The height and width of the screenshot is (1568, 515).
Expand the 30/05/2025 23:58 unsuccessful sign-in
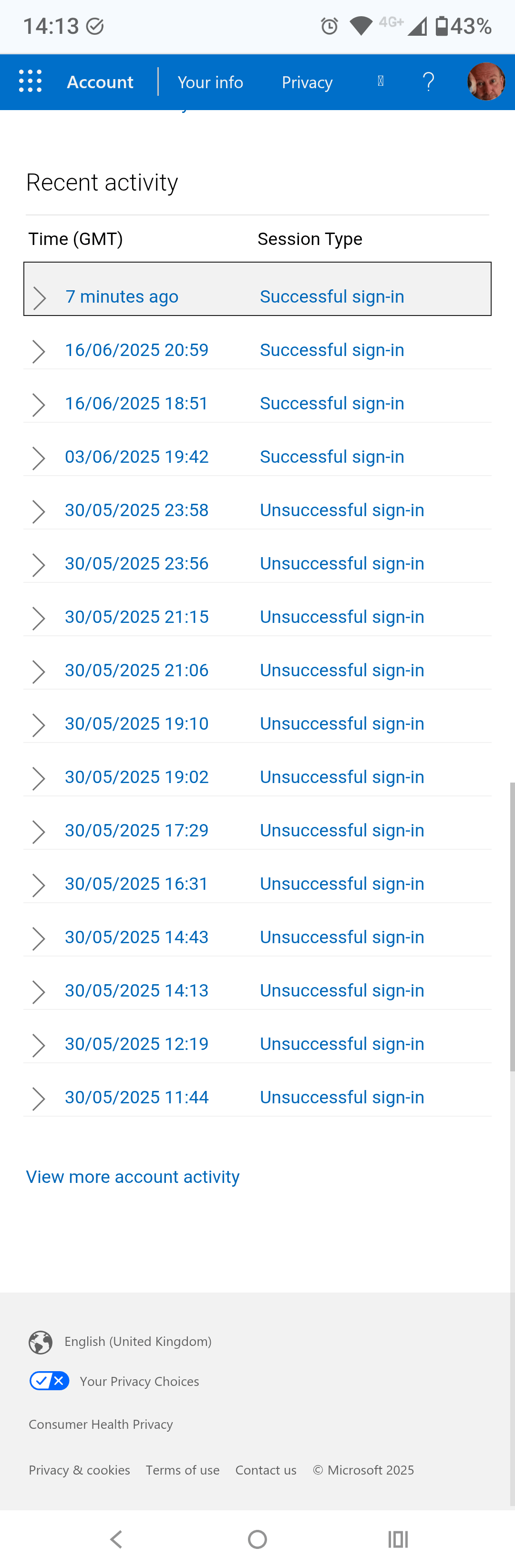pos(38,511)
